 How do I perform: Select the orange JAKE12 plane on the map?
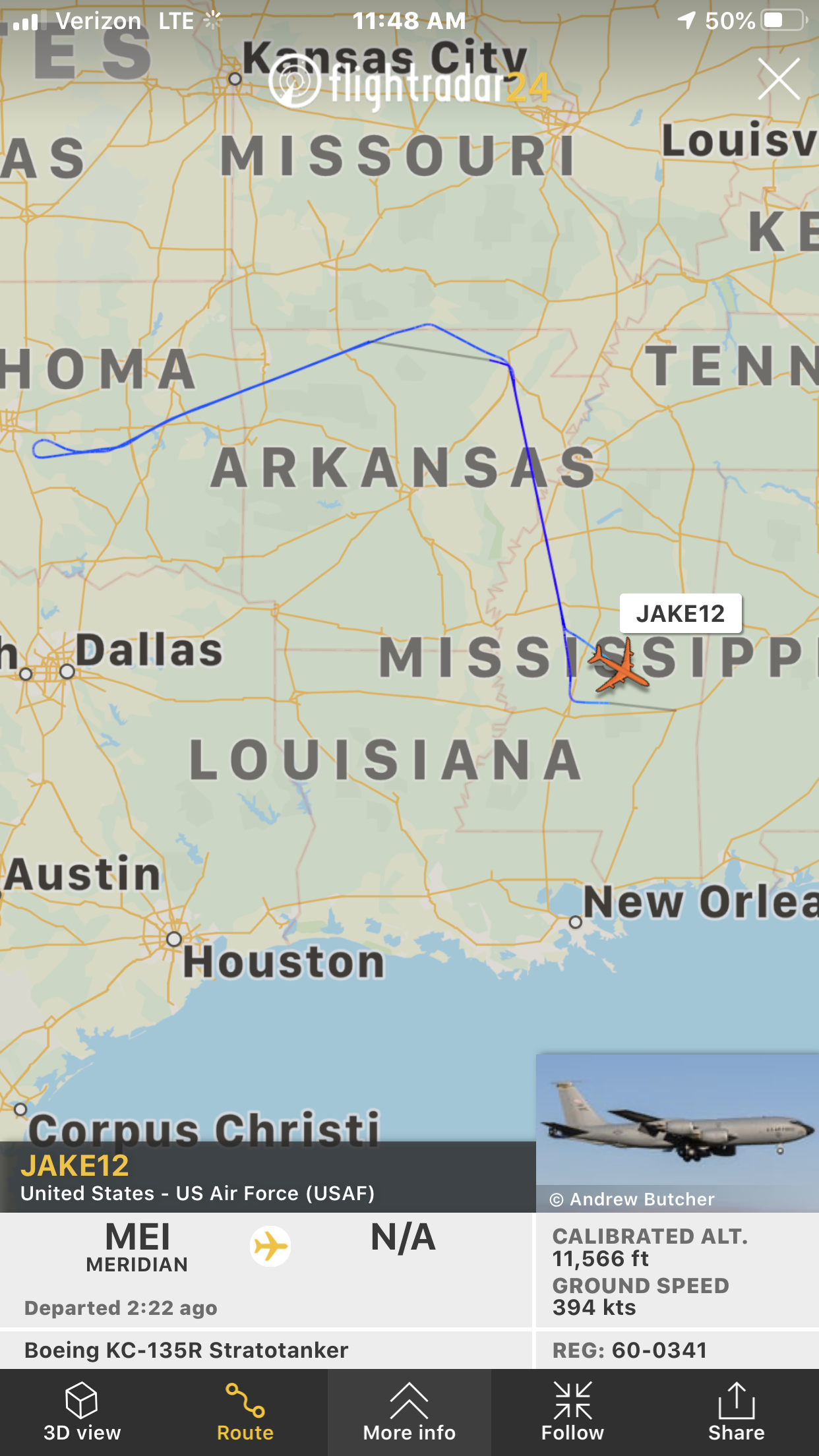[619, 665]
